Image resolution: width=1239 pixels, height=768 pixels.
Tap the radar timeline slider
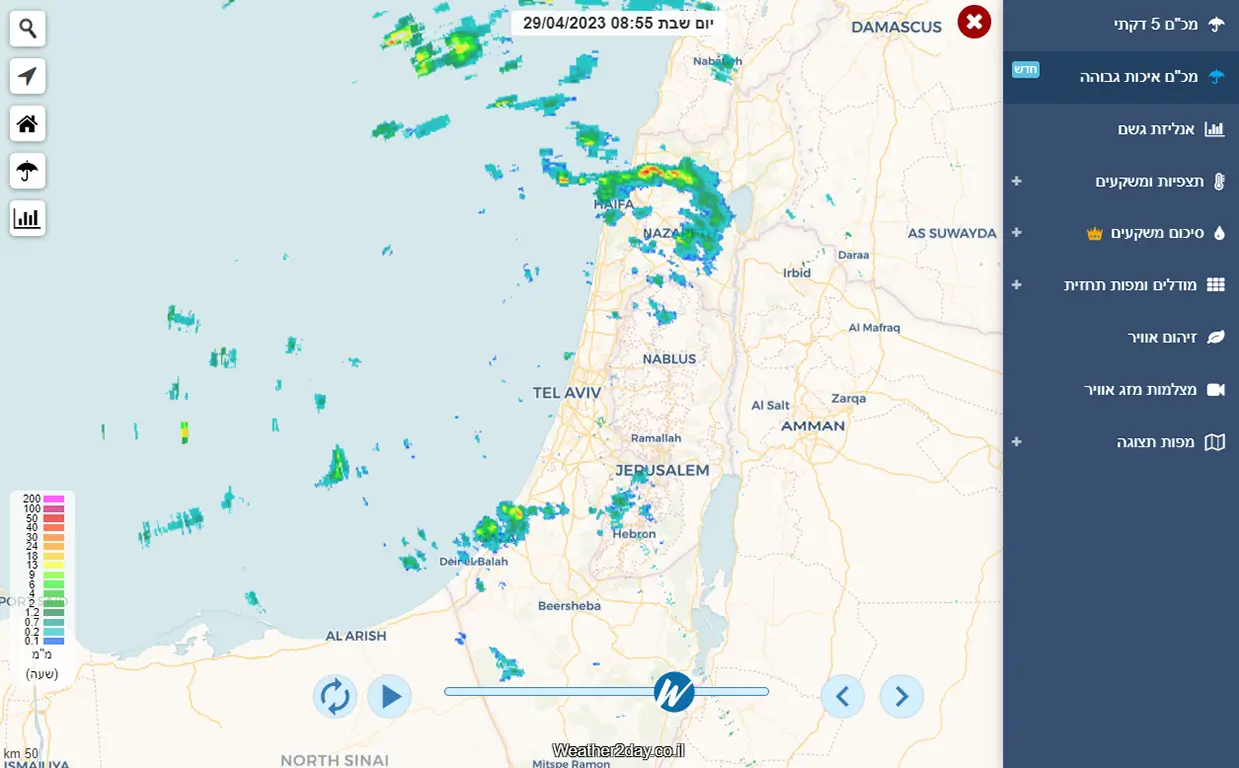[606, 691]
